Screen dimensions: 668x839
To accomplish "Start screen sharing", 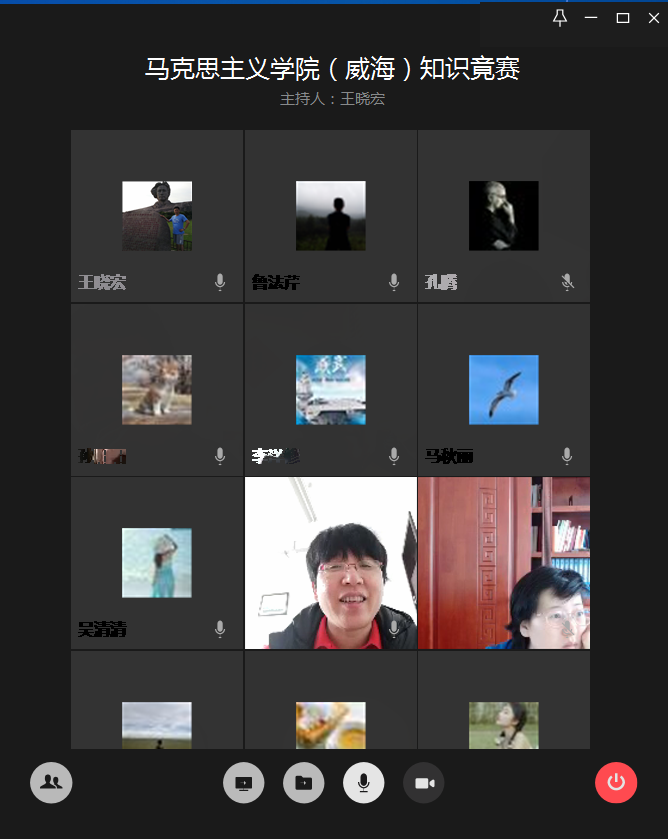I will pyautogui.click(x=244, y=783).
